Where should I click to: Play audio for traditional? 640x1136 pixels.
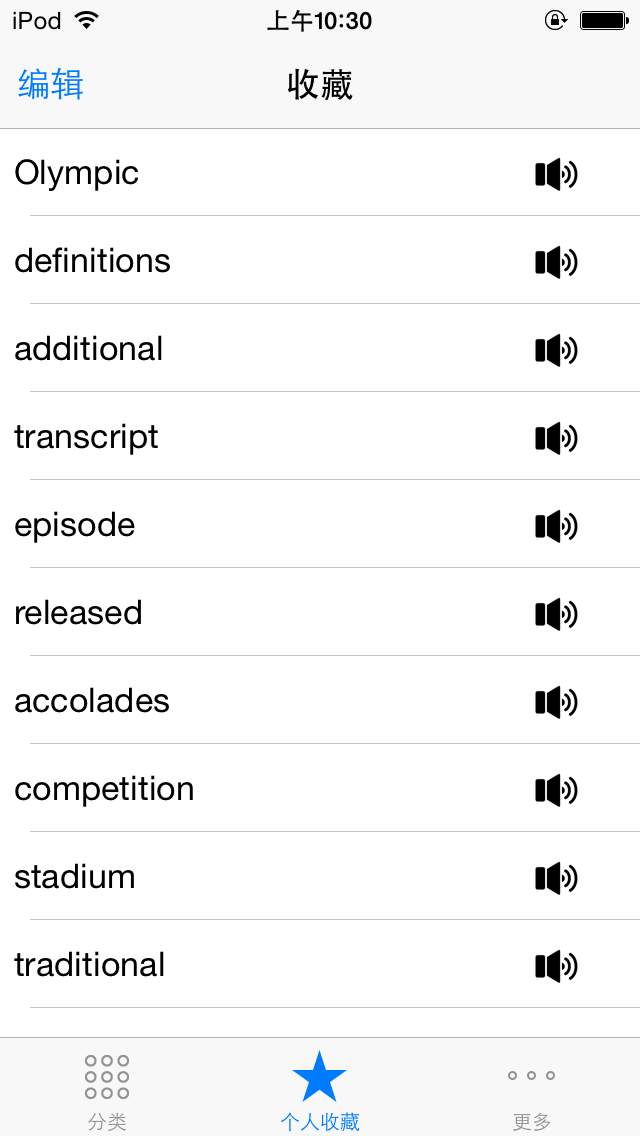click(x=556, y=966)
